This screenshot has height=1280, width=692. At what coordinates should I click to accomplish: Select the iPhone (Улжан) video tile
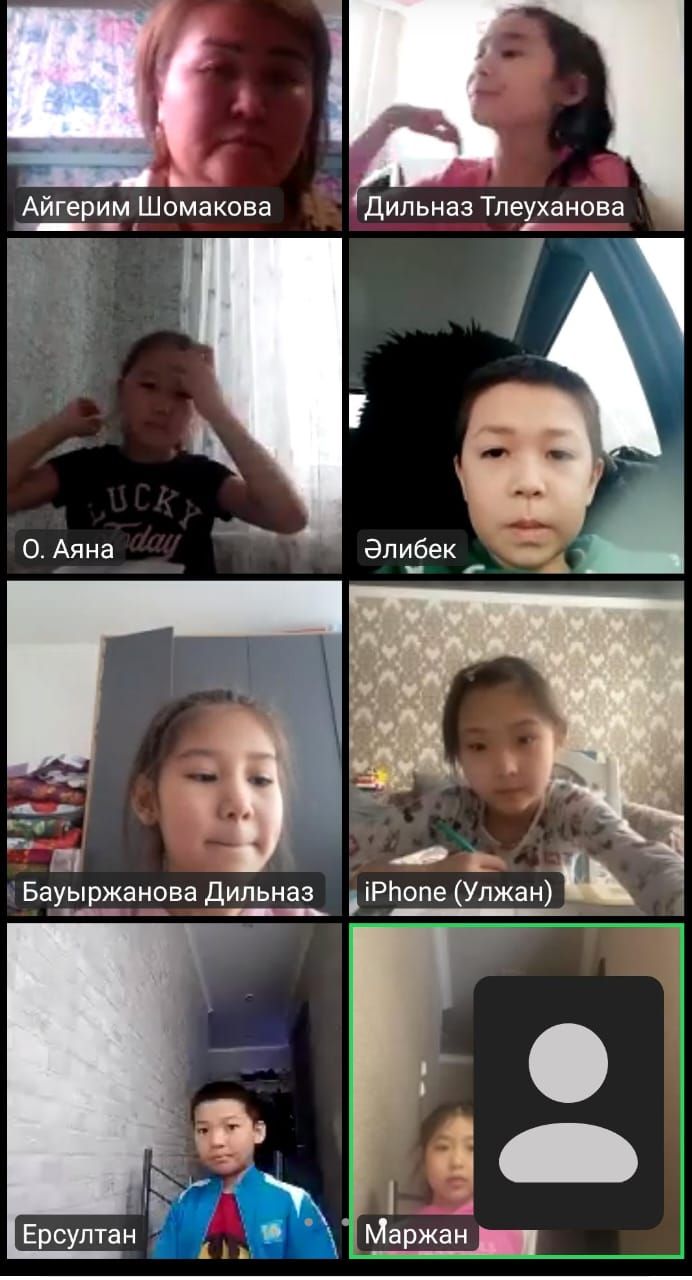click(x=516, y=748)
